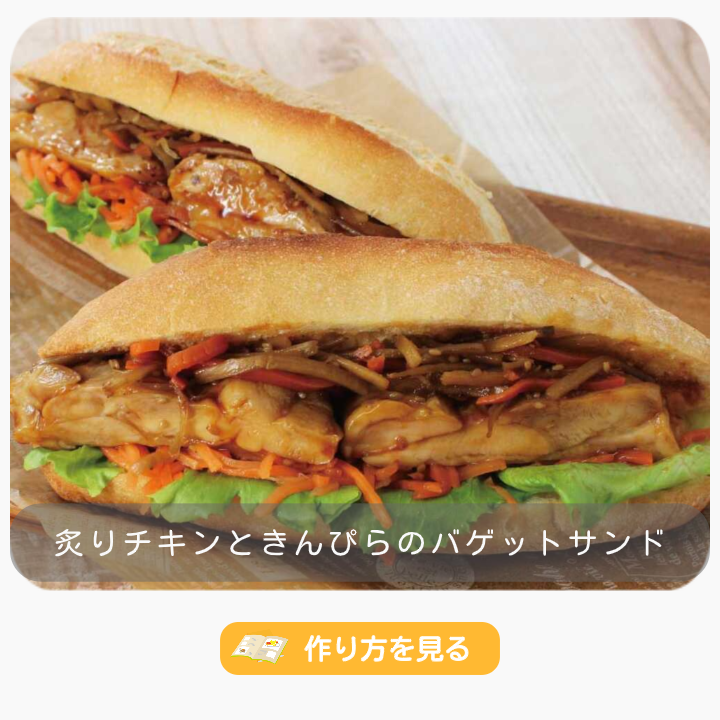Tap the 作り方を見る button
This screenshot has width=720, height=720.
(x=360, y=648)
